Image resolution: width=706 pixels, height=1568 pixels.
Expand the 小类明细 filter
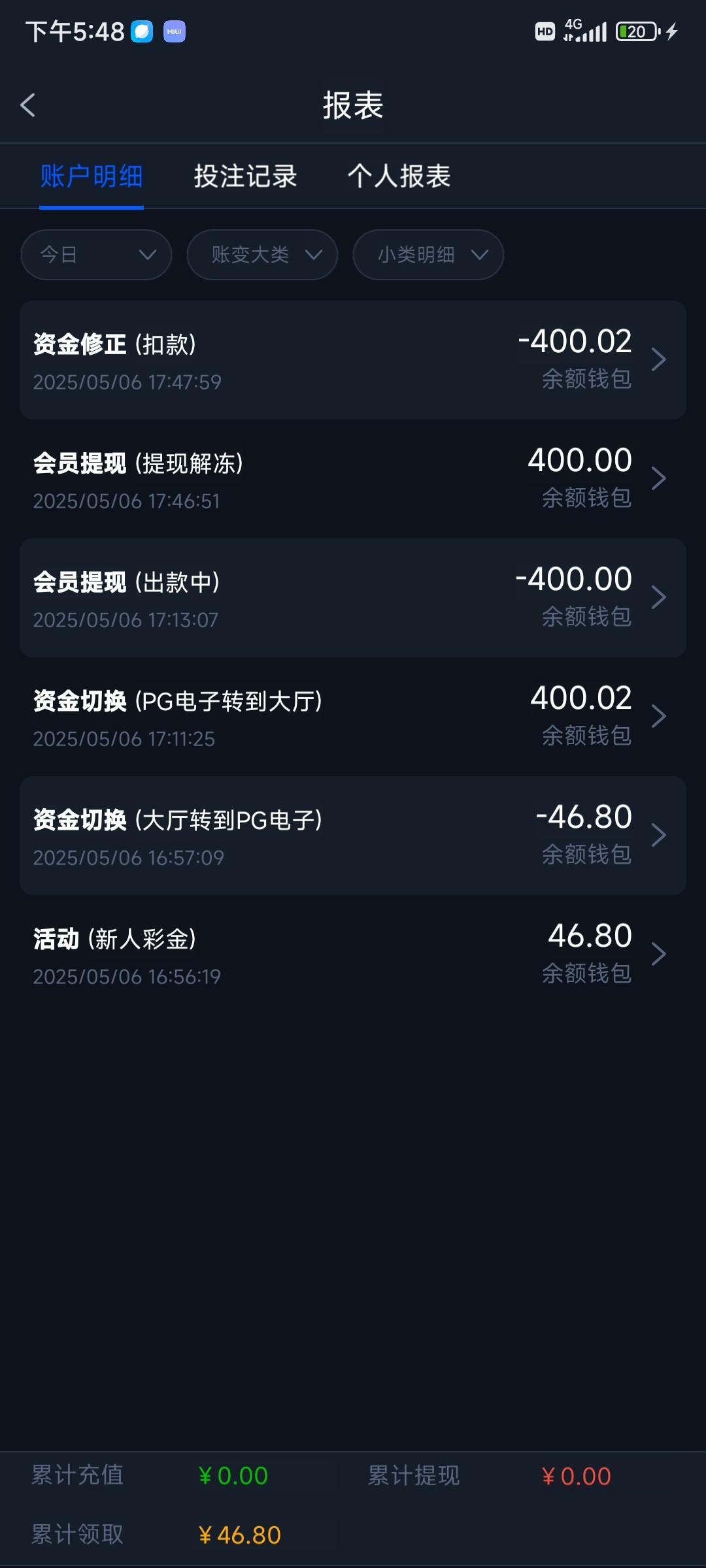pyautogui.click(x=428, y=255)
